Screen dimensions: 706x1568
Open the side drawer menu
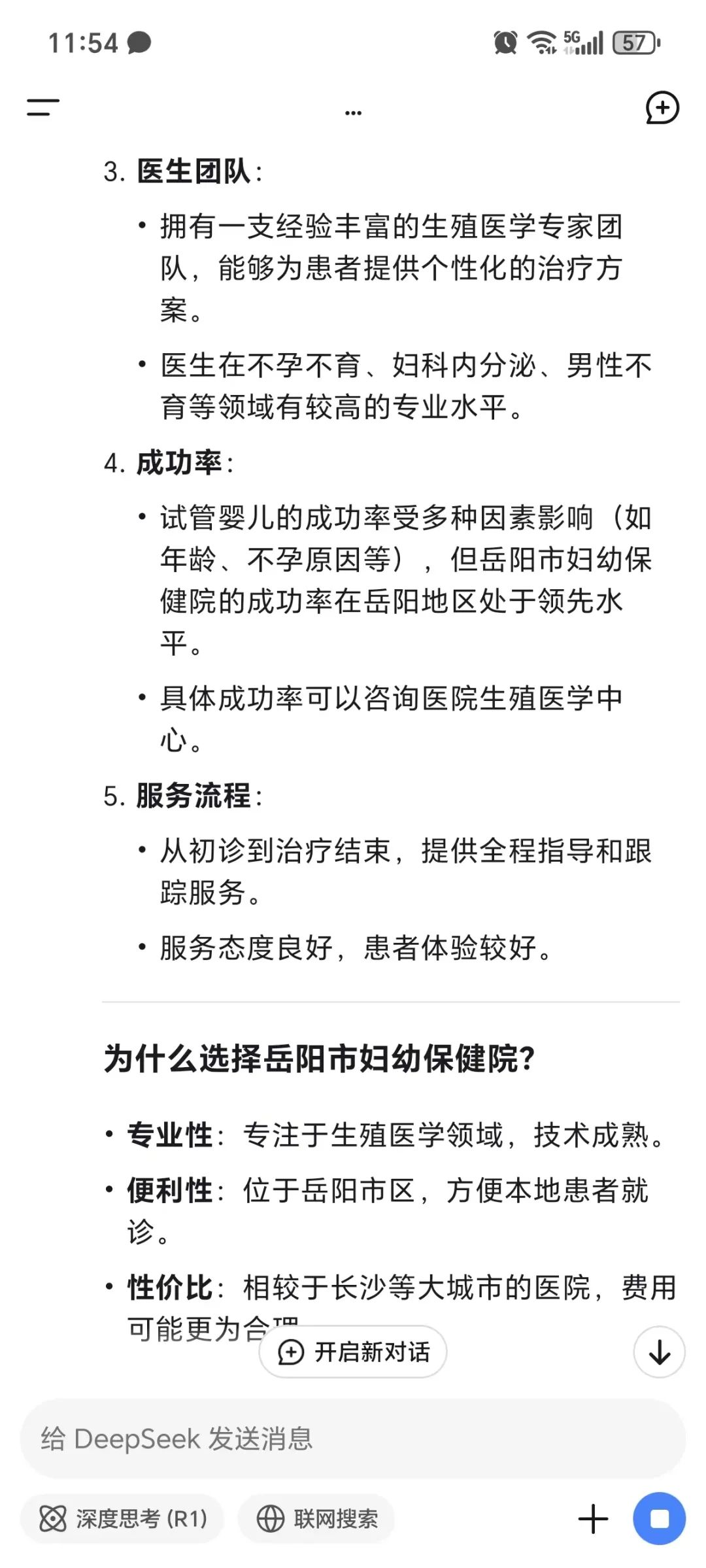pos(43,108)
